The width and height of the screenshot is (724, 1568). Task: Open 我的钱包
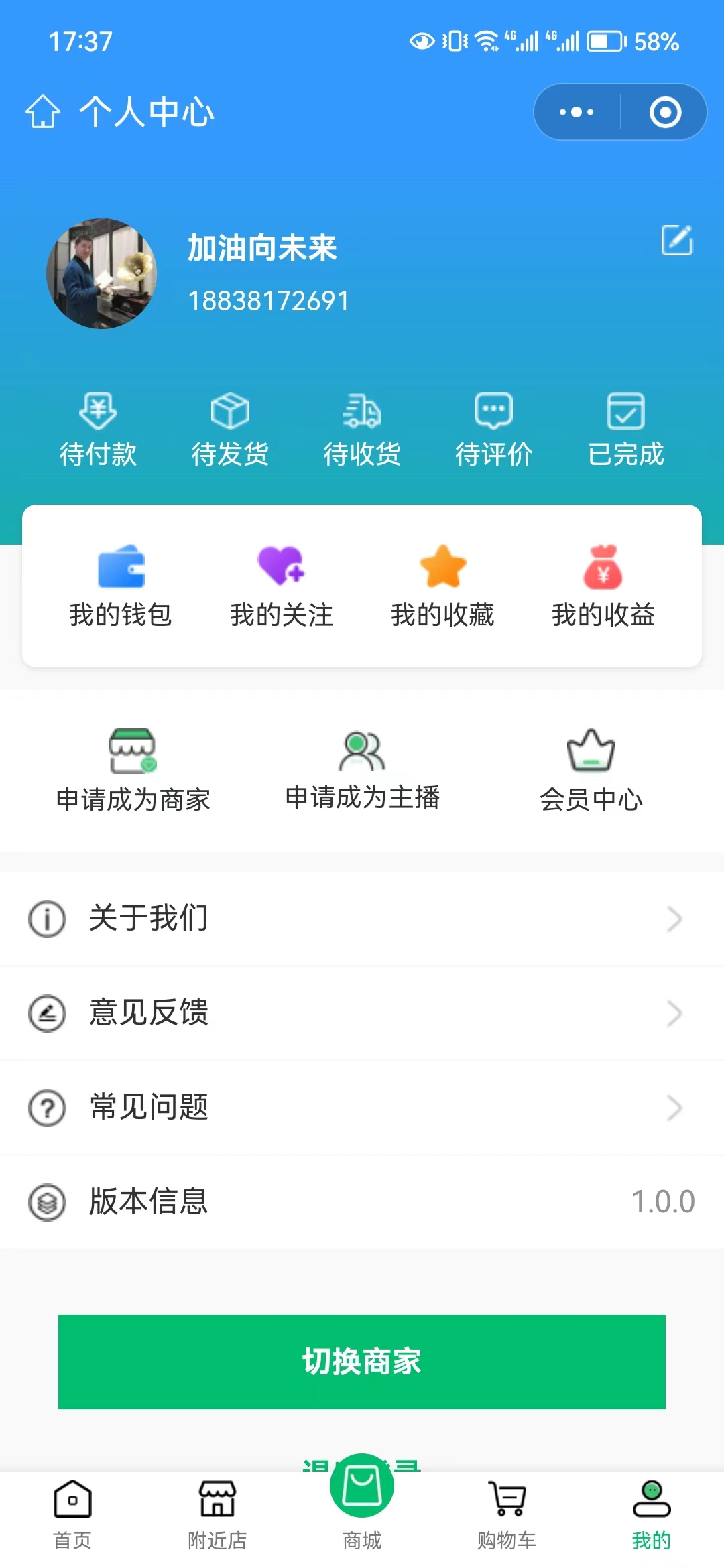tap(121, 586)
